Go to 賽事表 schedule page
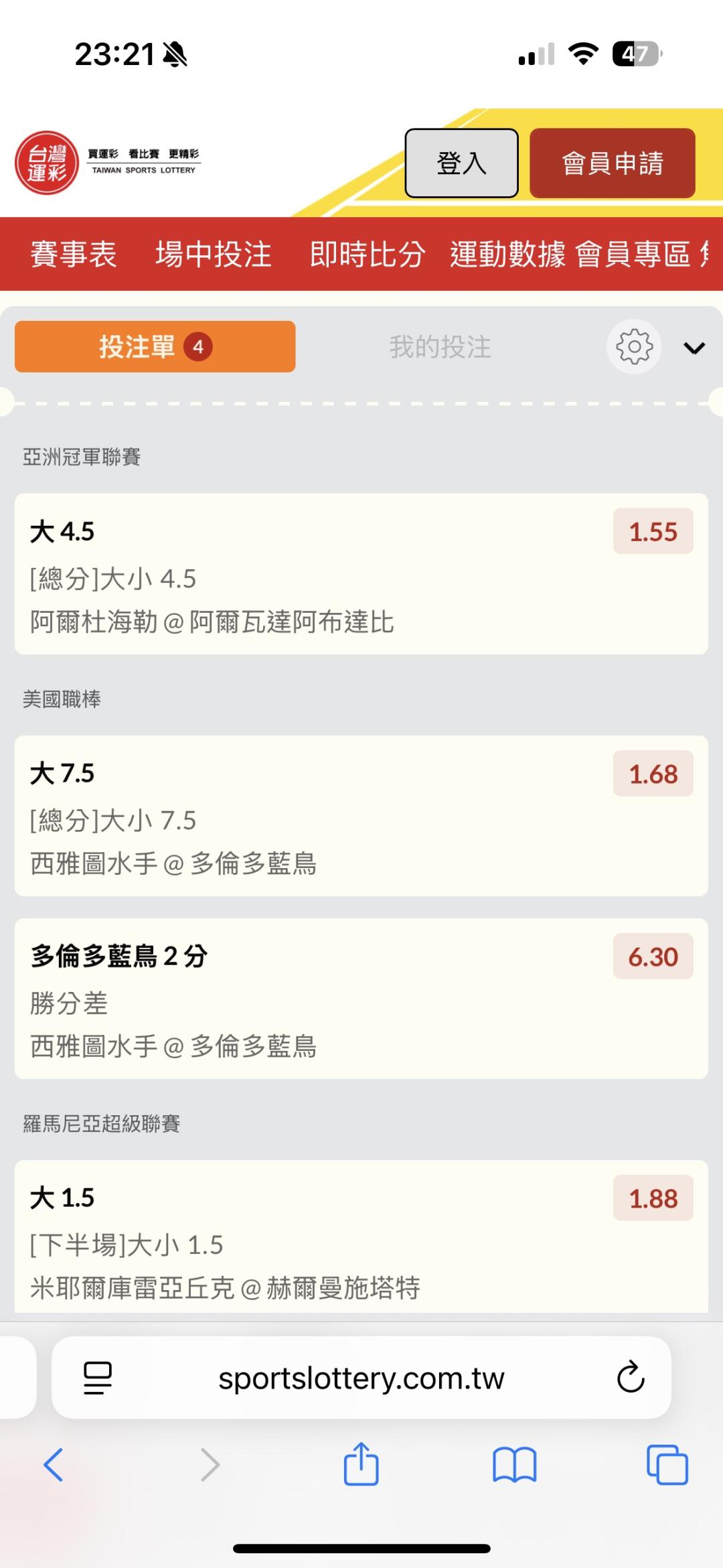Viewport: 723px width, 1568px height. [74, 255]
